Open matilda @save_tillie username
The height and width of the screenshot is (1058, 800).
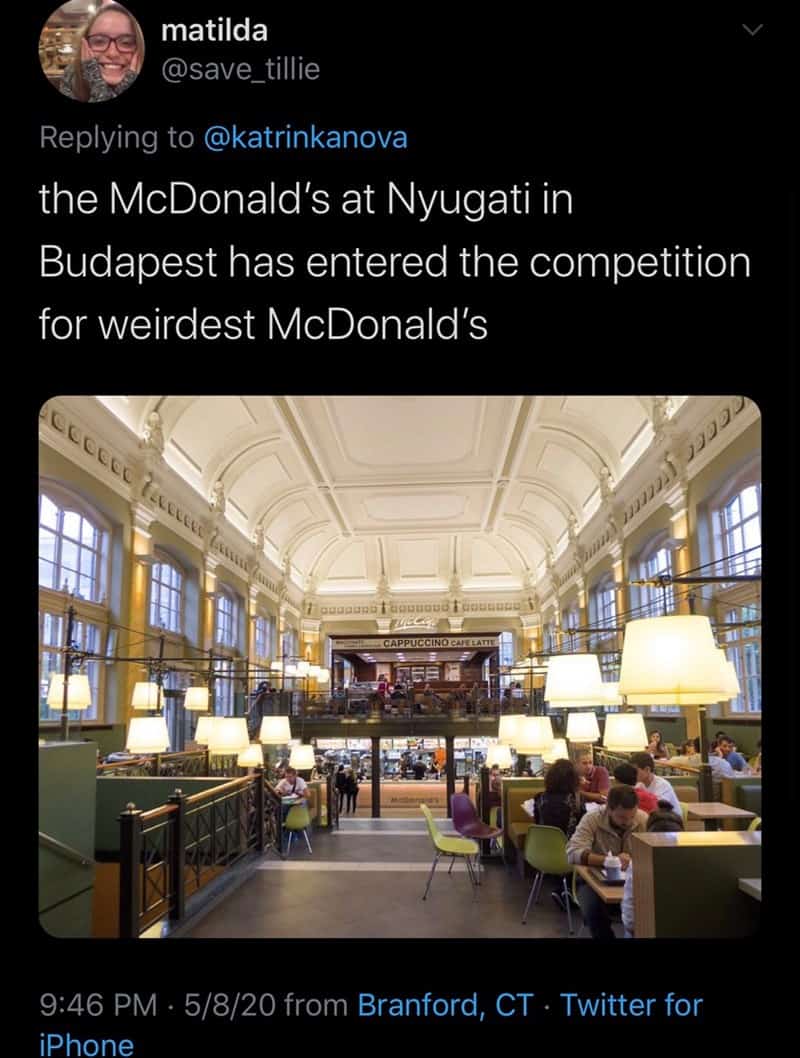[x=240, y=69]
